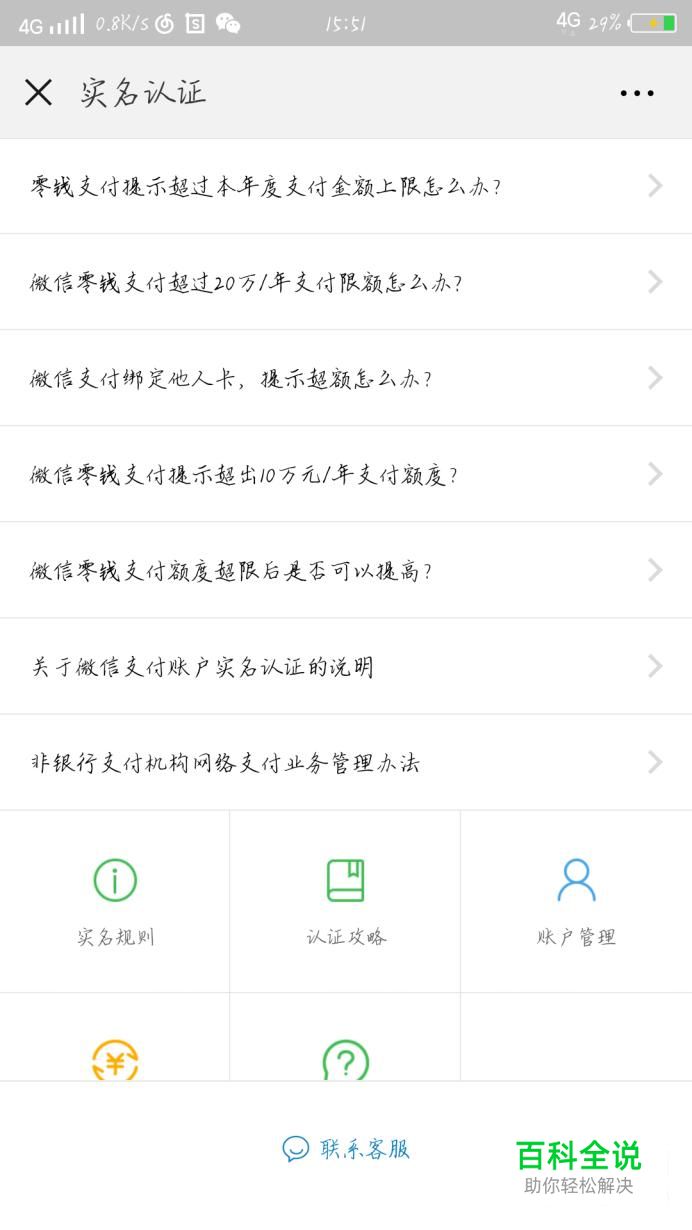692x1230 pixels.
Task: Tap the green question mark tile
Action: tap(345, 1037)
